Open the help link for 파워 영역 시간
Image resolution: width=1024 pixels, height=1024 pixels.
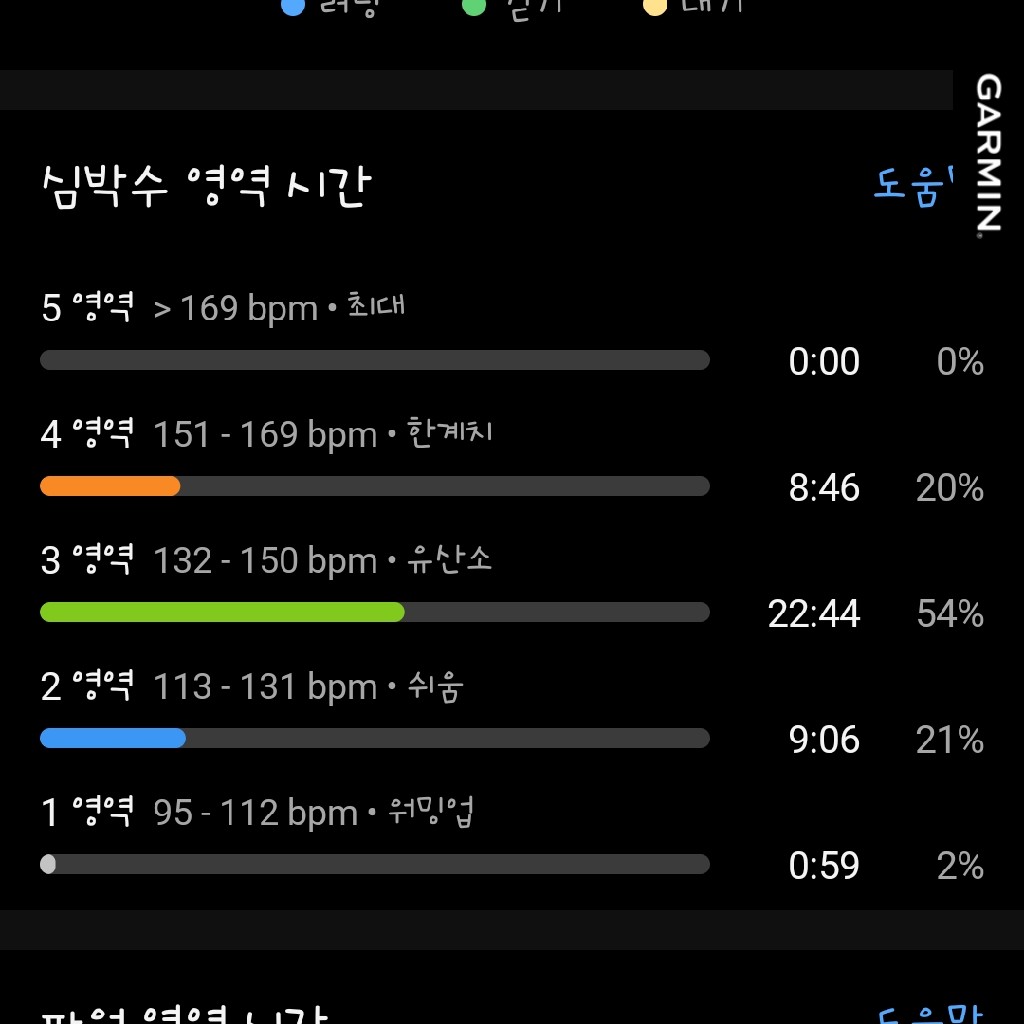(x=929, y=1016)
